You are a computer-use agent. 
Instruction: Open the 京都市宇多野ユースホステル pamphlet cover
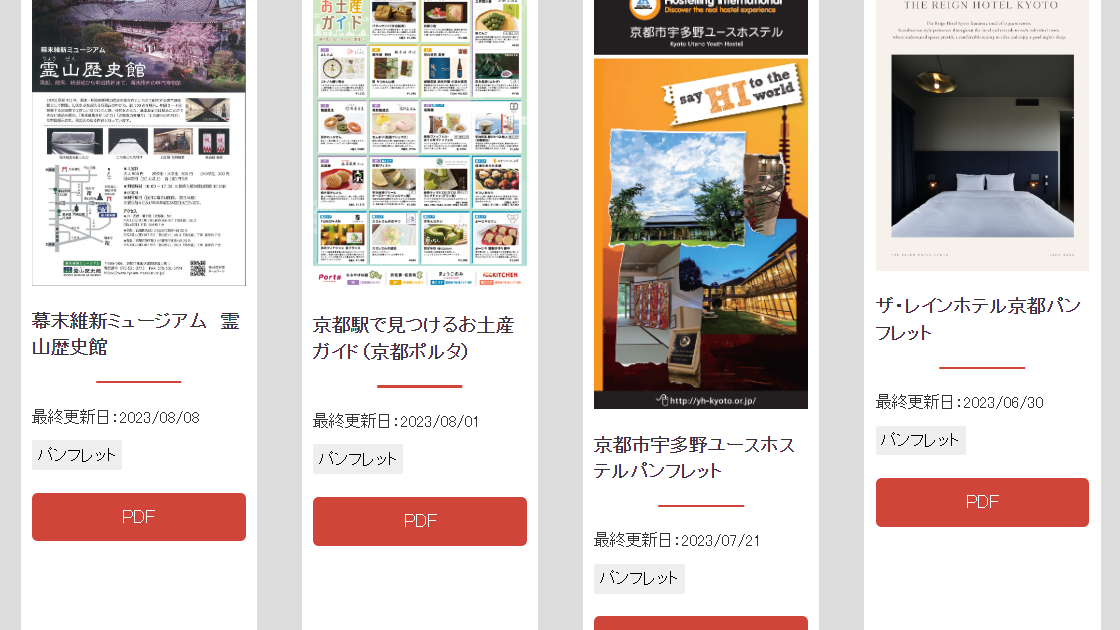point(700,204)
